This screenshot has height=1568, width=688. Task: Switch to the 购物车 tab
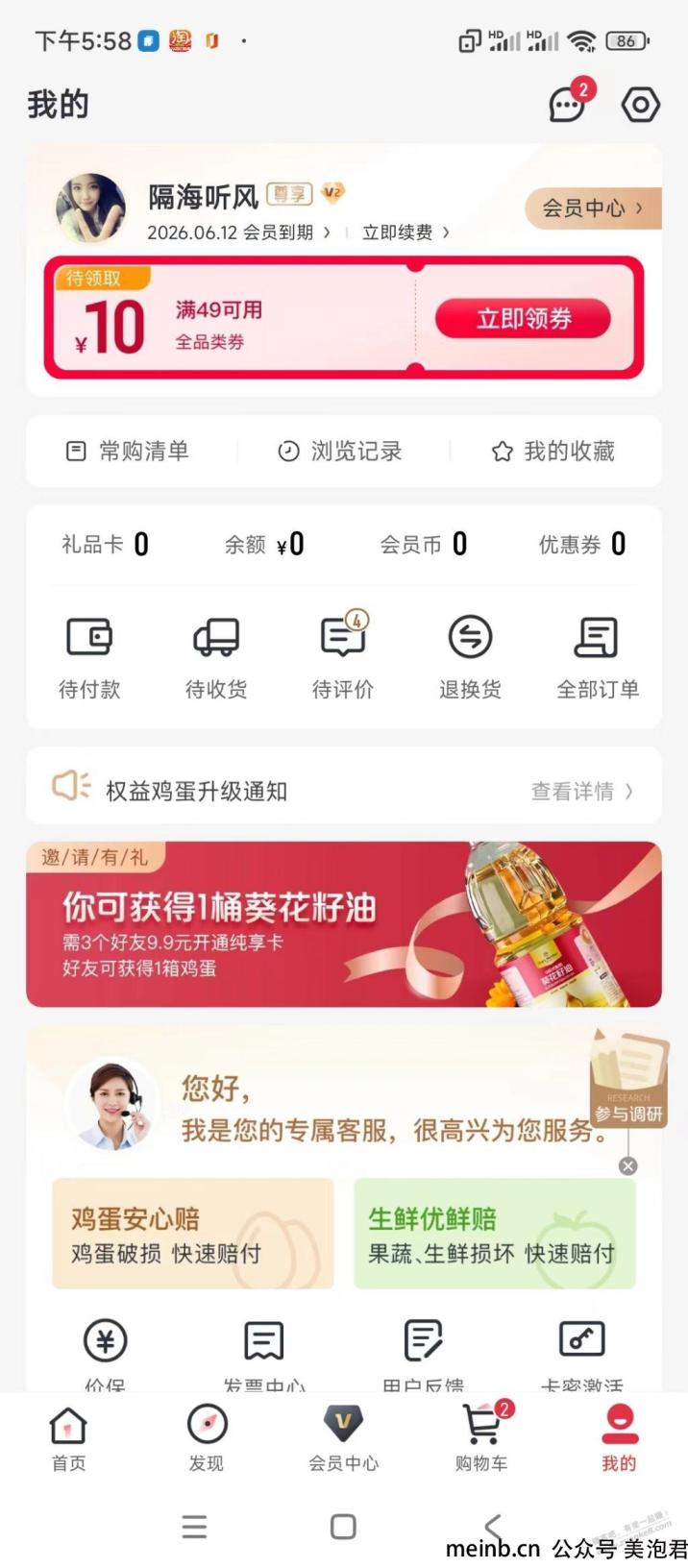[482, 1436]
